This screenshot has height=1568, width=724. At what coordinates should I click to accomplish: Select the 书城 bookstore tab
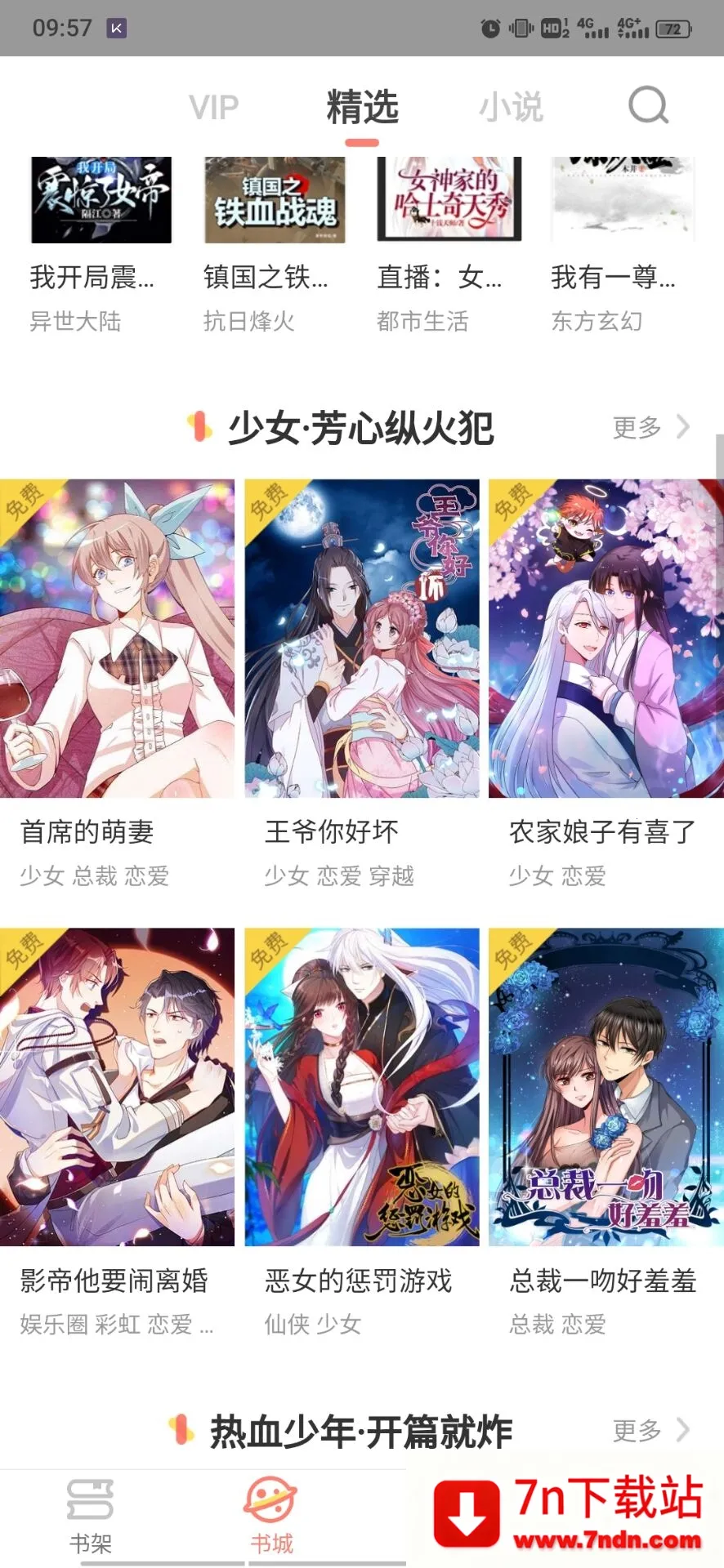pos(271,1515)
